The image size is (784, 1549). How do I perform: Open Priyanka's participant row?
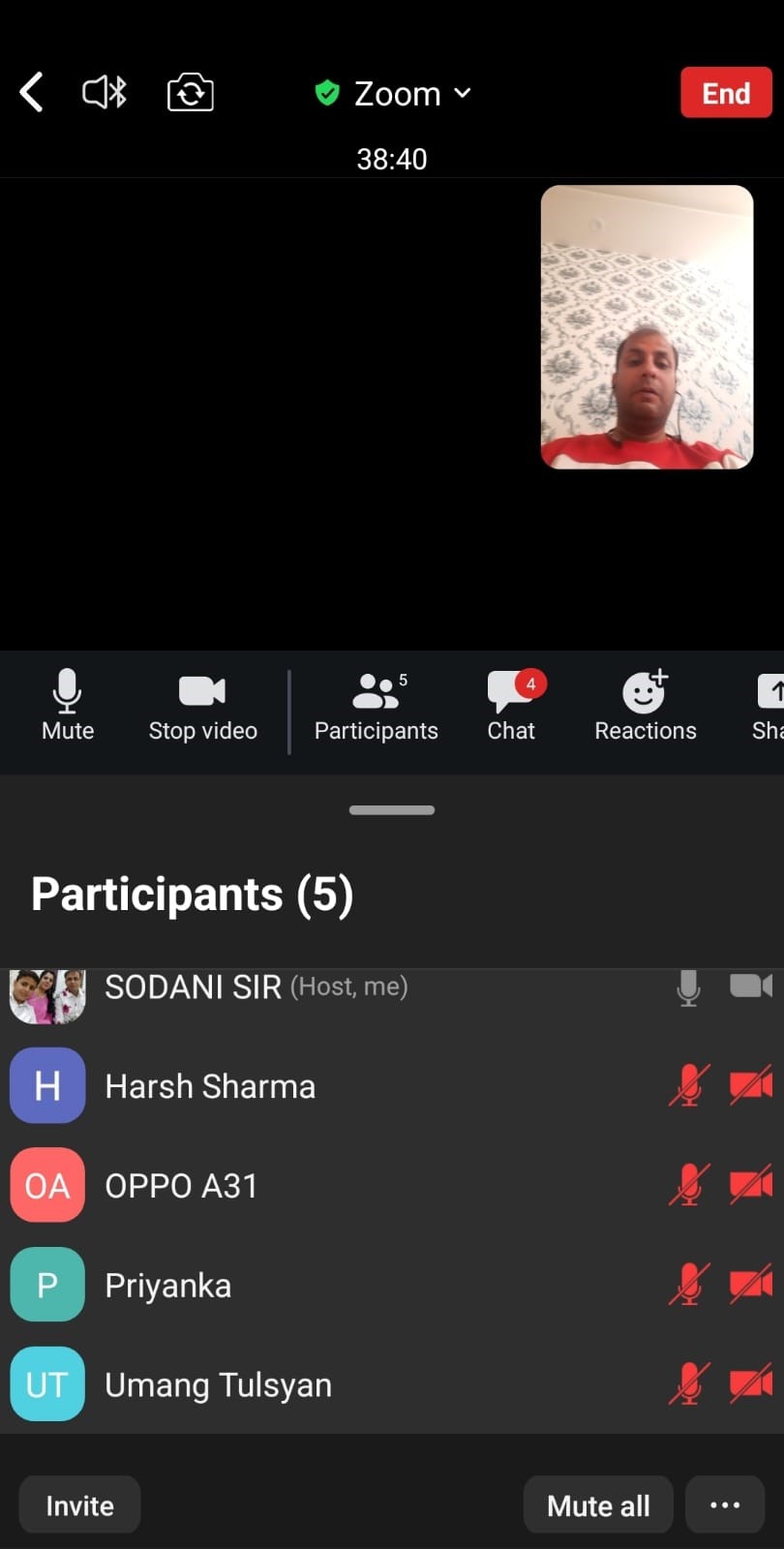(392, 1286)
